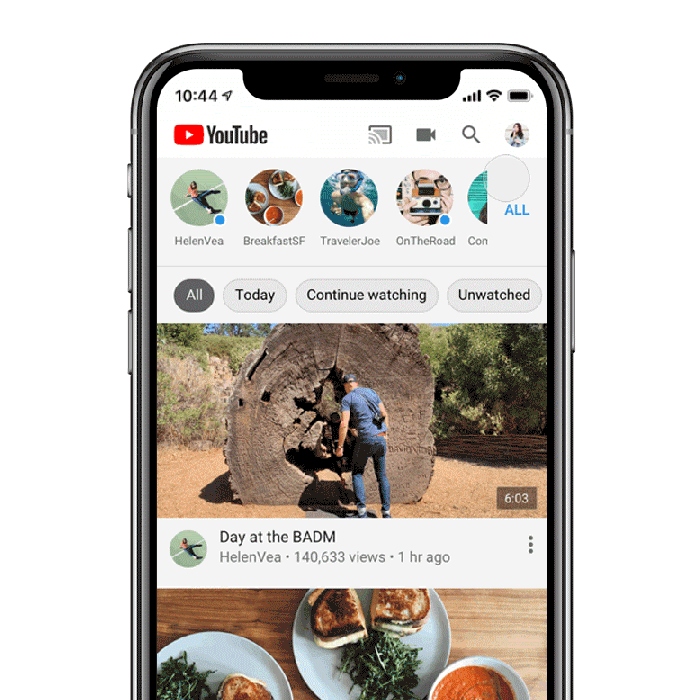Open the food plates video below

coord(352,643)
